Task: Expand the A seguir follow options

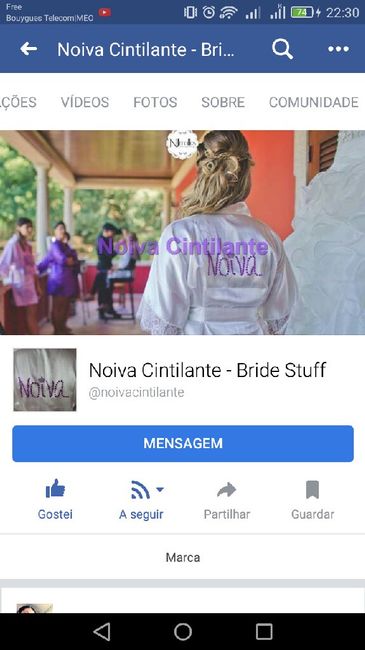Action: point(141,500)
